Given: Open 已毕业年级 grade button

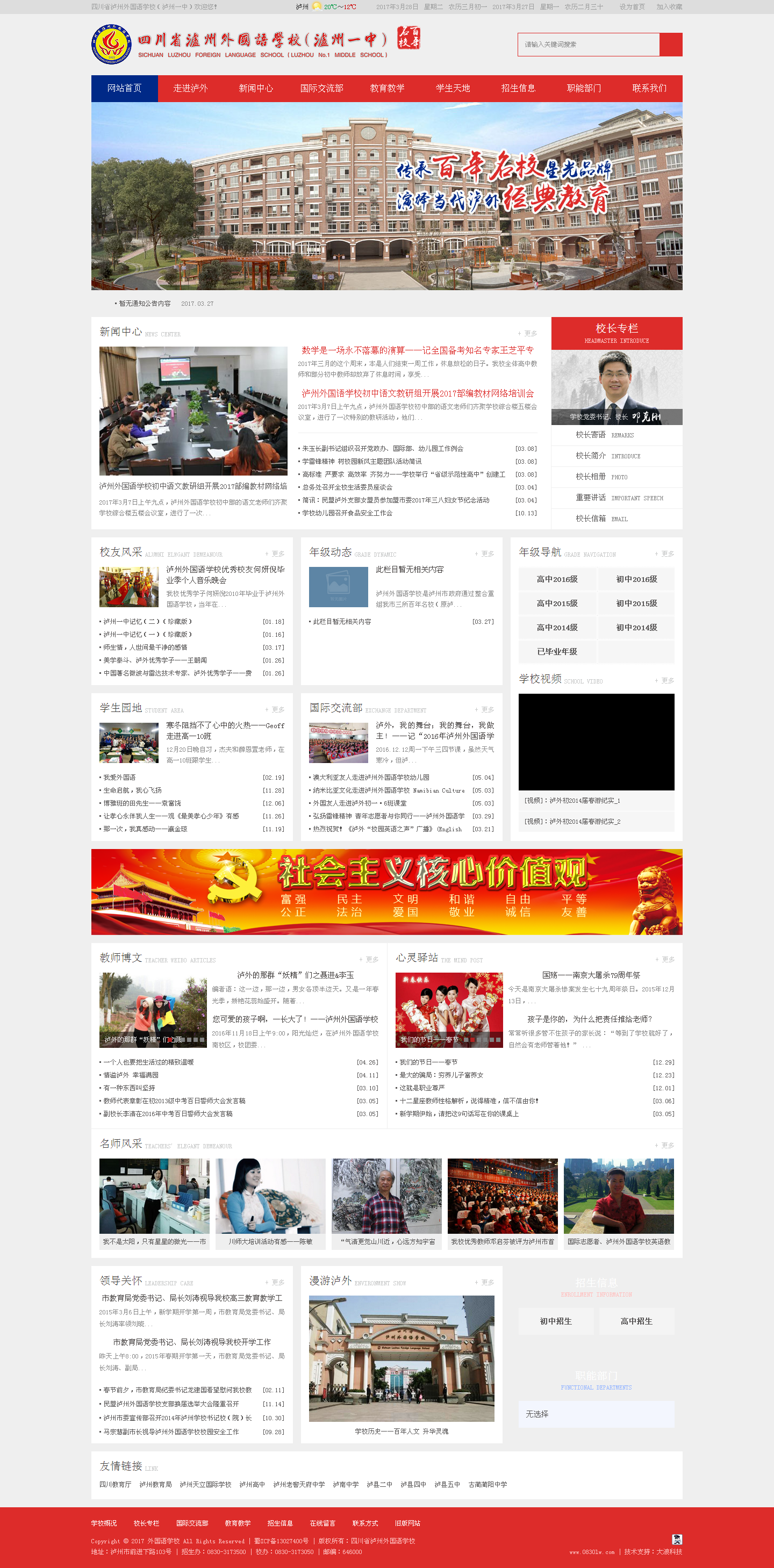Looking at the screenshot, I should click(x=557, y=651).
